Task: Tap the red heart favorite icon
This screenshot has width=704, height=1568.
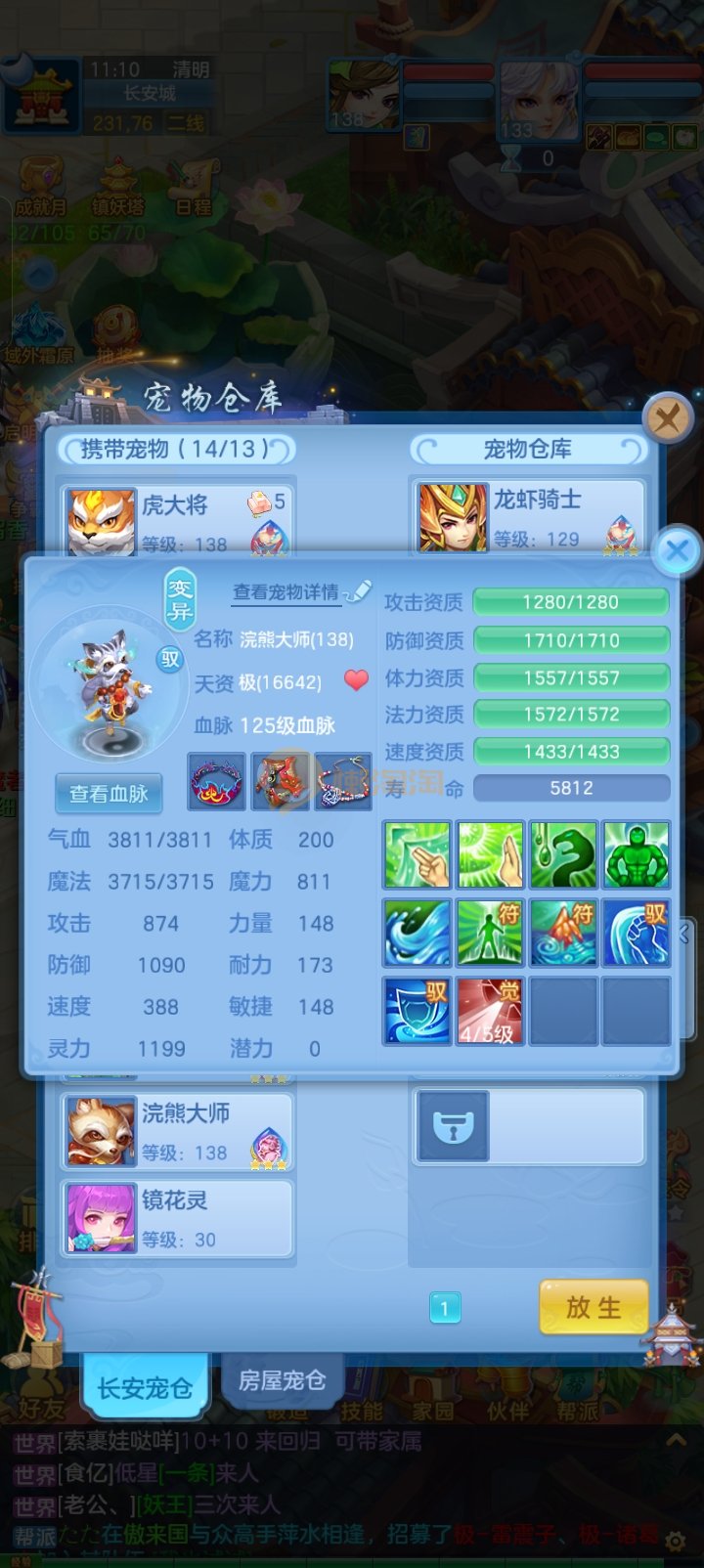Action: click(356, 680)
